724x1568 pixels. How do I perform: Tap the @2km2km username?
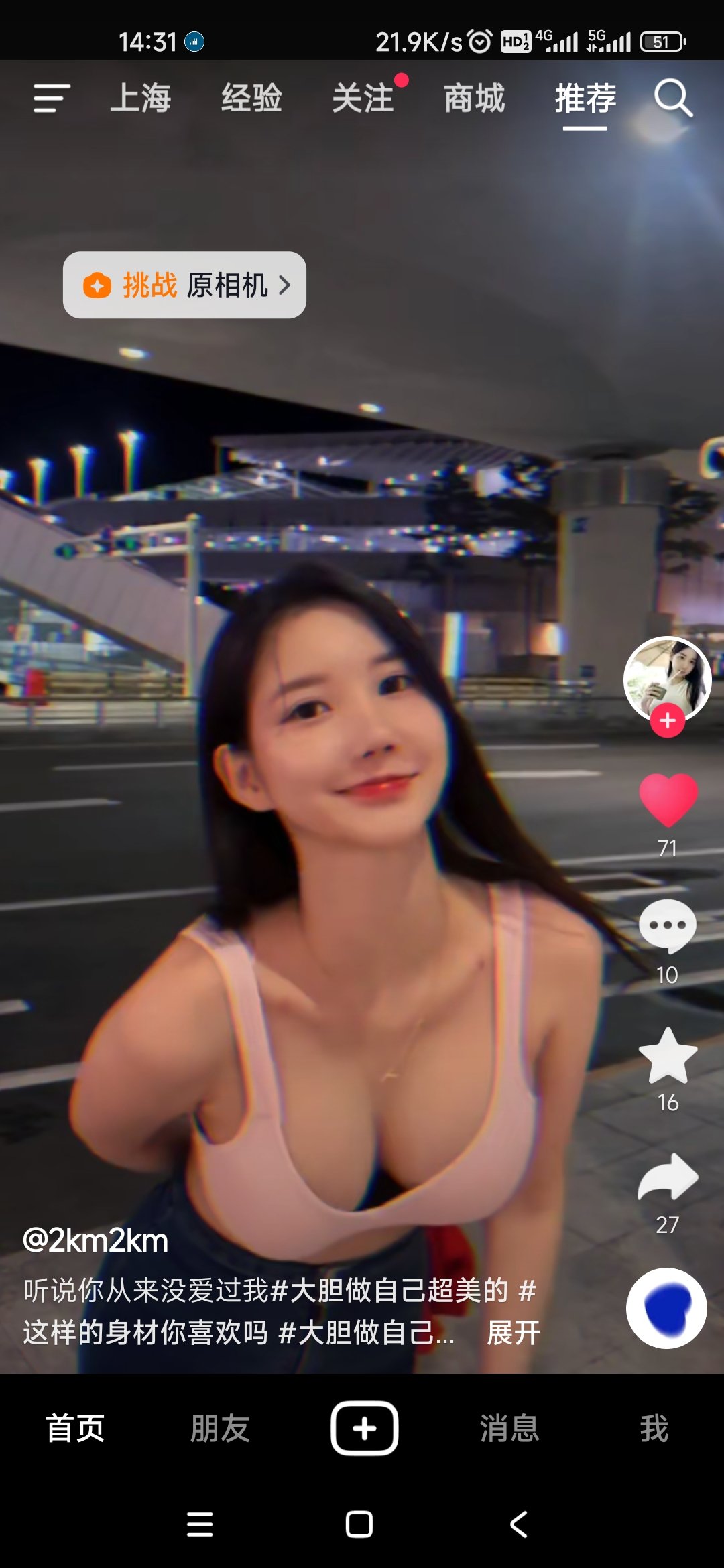[95, 1240]
